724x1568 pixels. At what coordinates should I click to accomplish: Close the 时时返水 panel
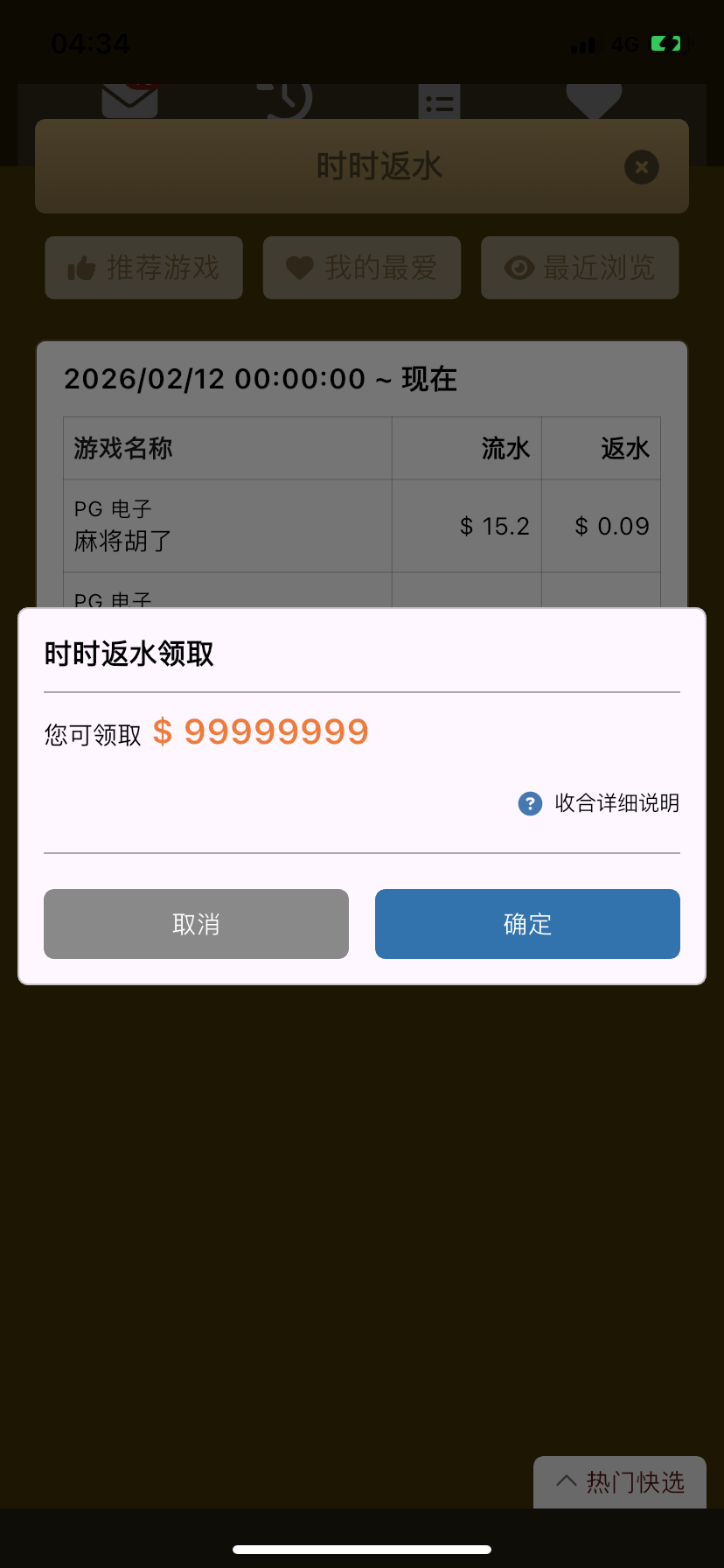(x=642, y=167)
